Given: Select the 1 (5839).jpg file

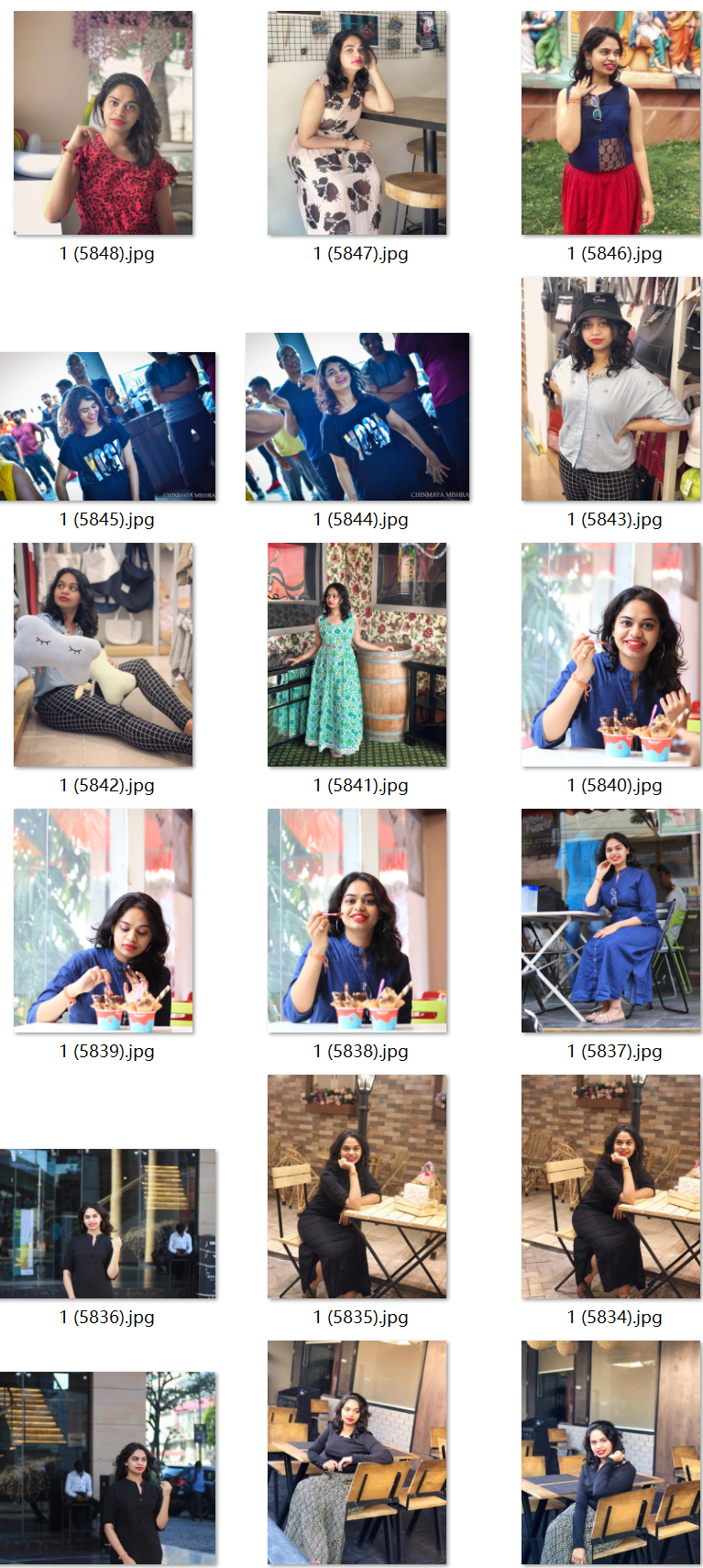Looking at the screenshot, I should [104, 921].
